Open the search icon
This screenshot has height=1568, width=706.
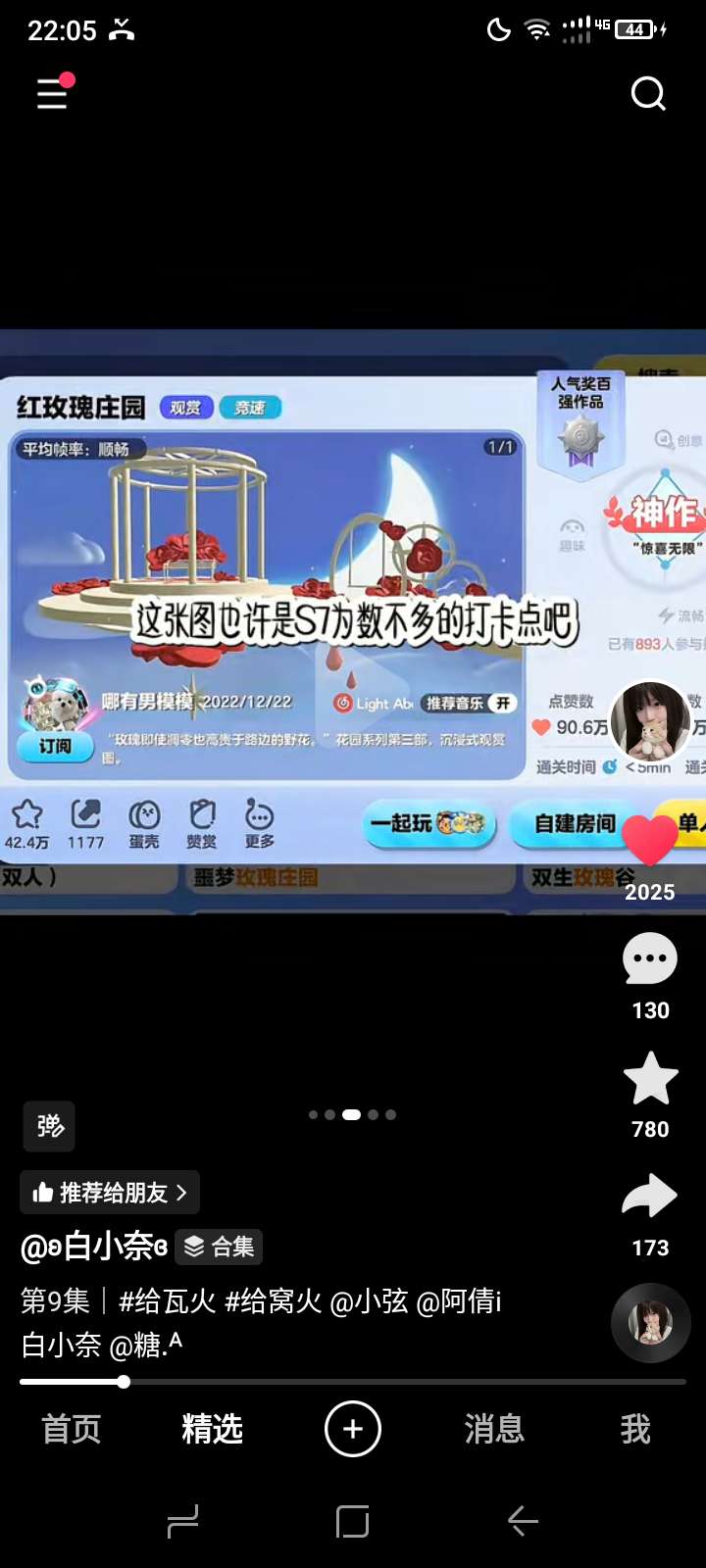point(648,94)
